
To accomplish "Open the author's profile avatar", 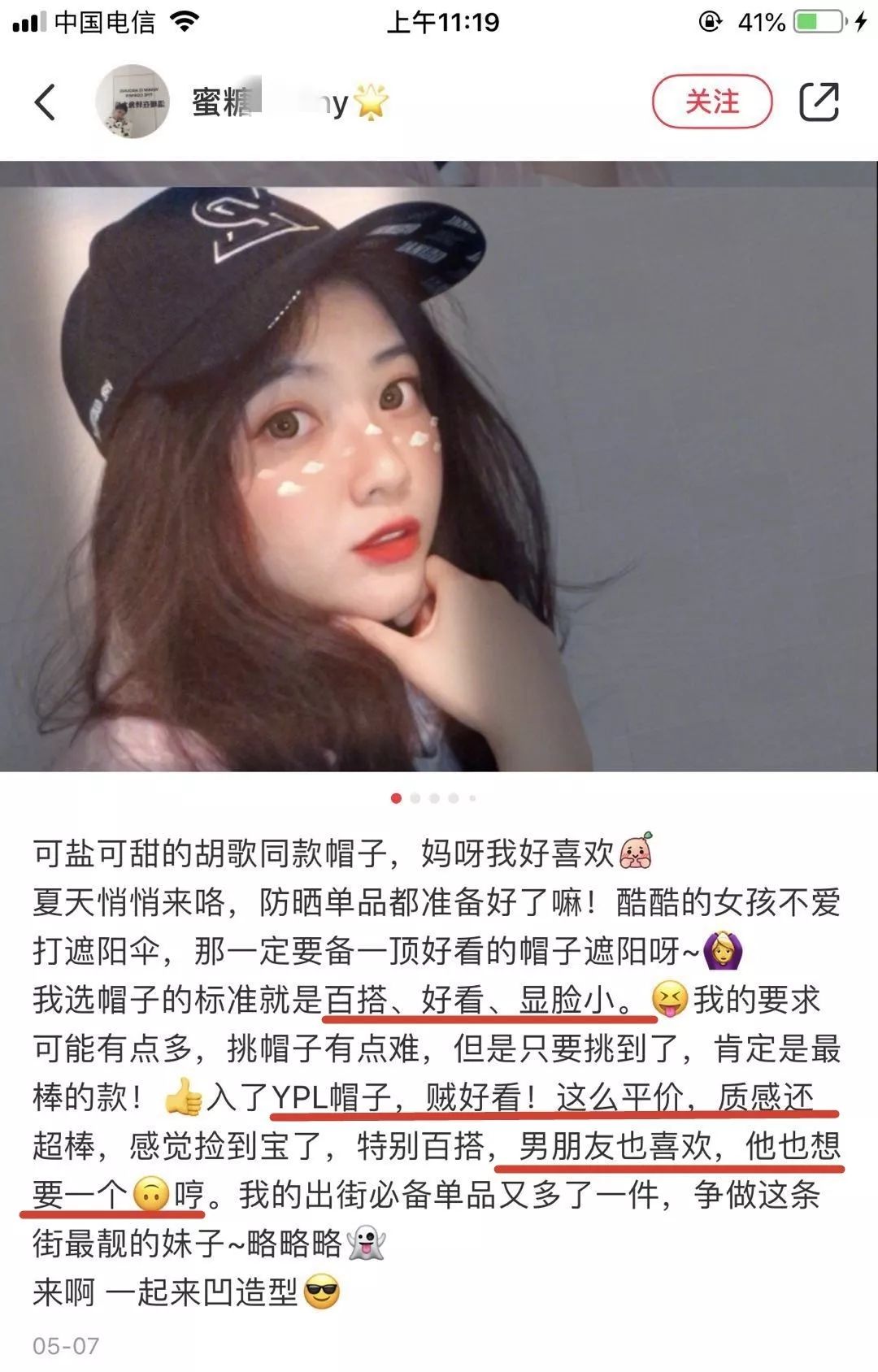I will click(x=132, y=102).
